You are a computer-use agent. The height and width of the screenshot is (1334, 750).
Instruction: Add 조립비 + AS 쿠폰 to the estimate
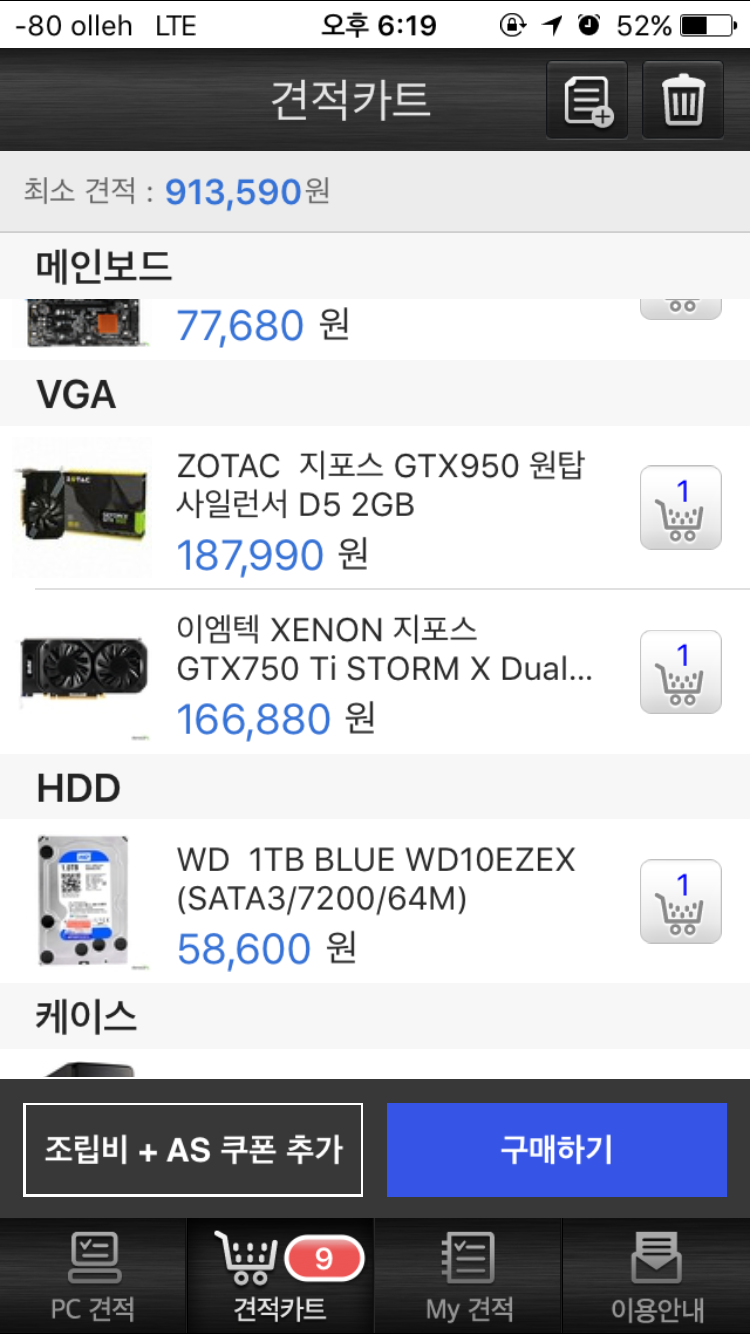tap(193, 1150)
